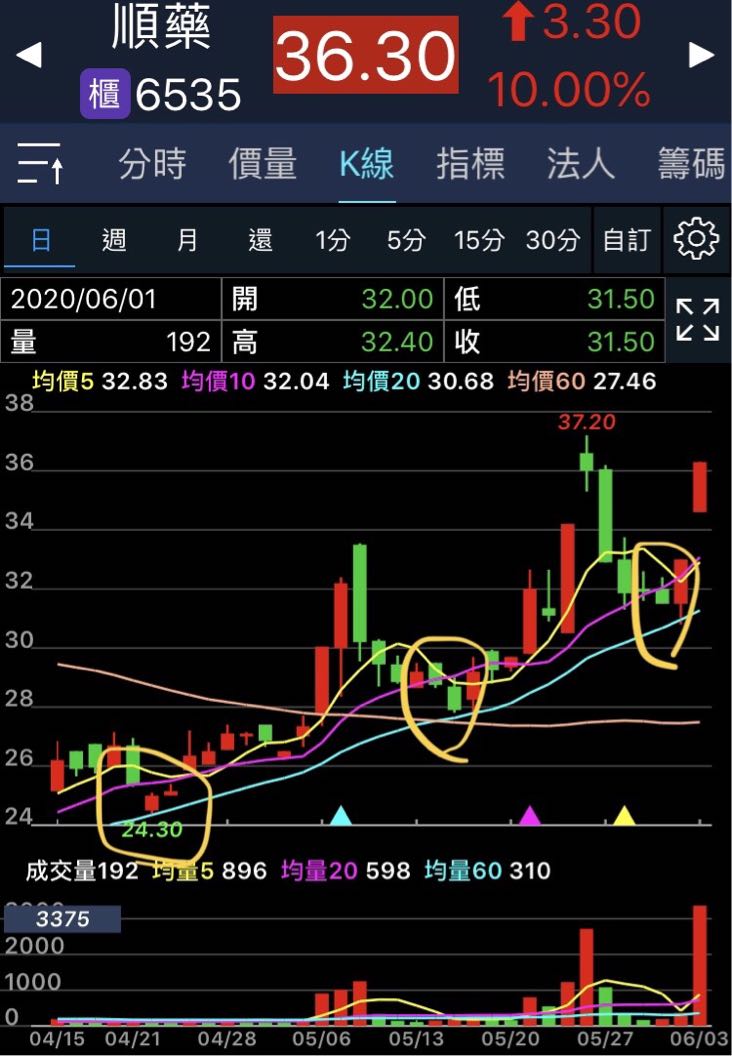
Task: Open the 指標 tab
Action: tap(470, 163)
